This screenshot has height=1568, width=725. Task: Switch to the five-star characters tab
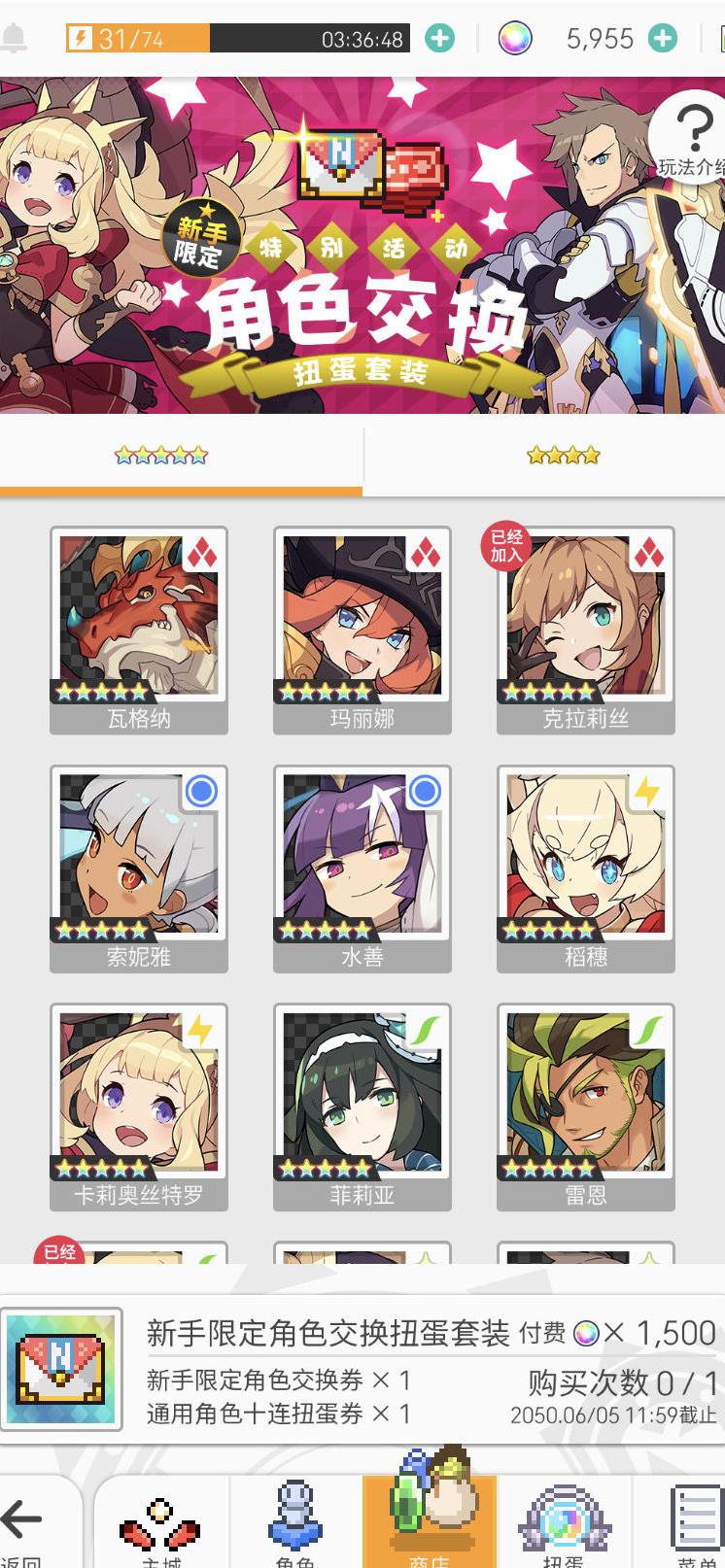161,455
